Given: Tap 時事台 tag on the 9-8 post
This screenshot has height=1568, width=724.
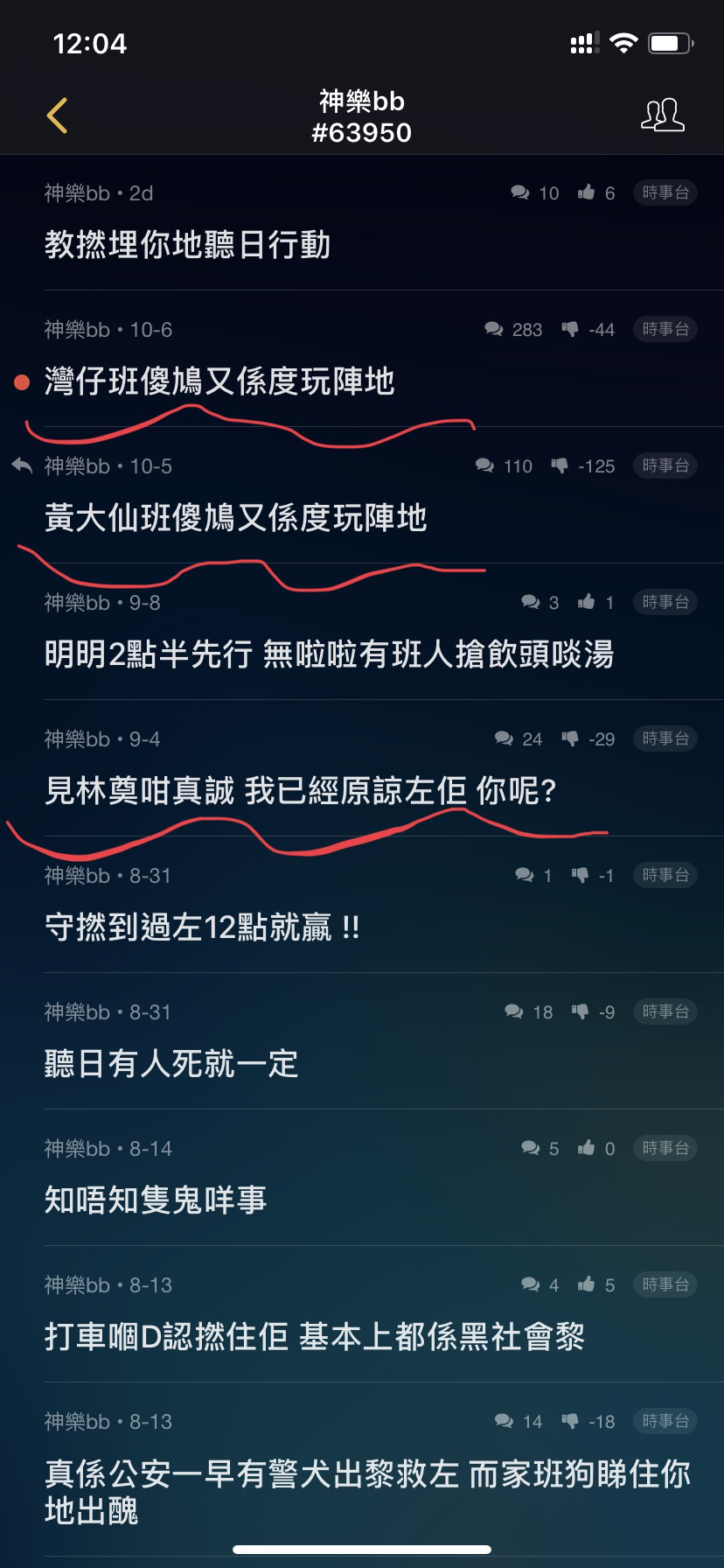Looking at the screenshot, I should pos(665,602).
